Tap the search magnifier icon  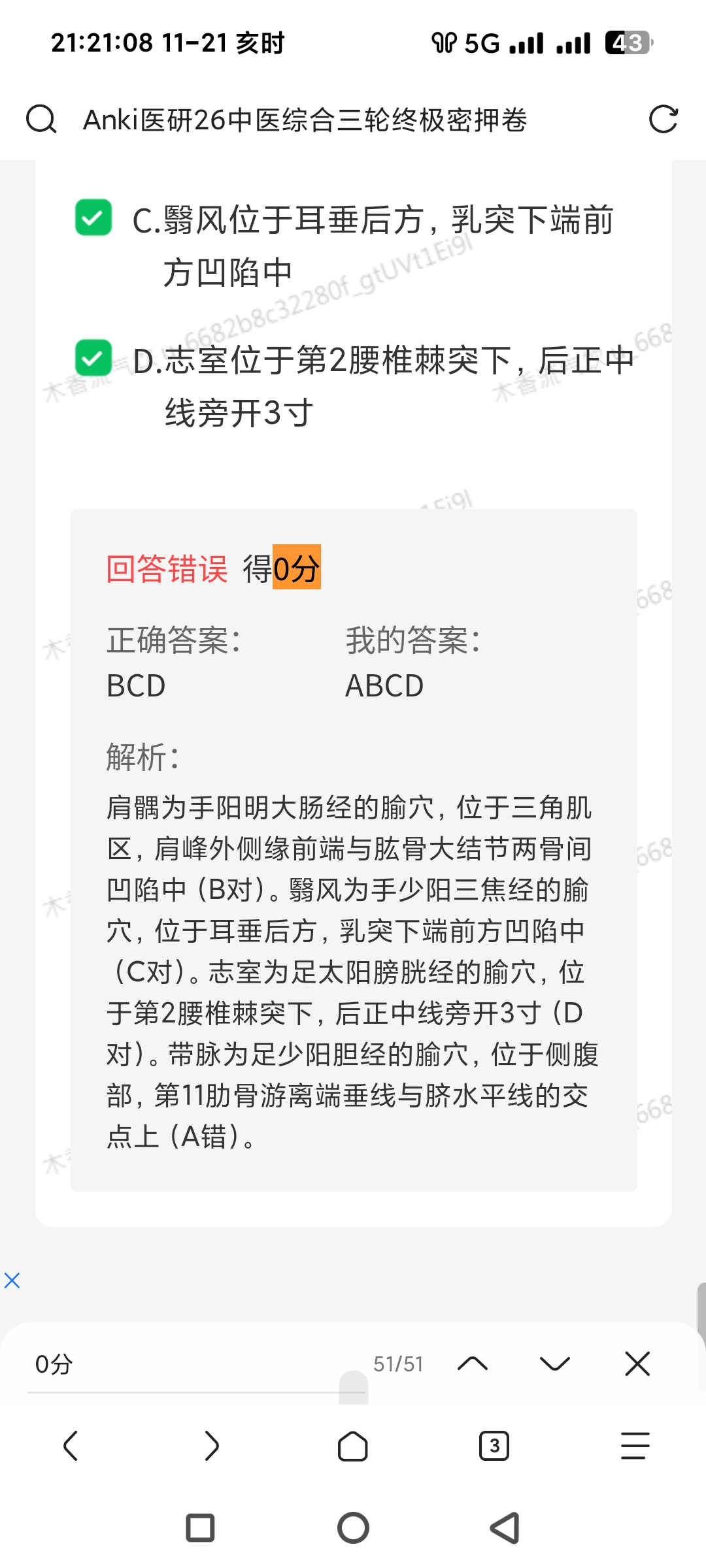click(41, 120)
